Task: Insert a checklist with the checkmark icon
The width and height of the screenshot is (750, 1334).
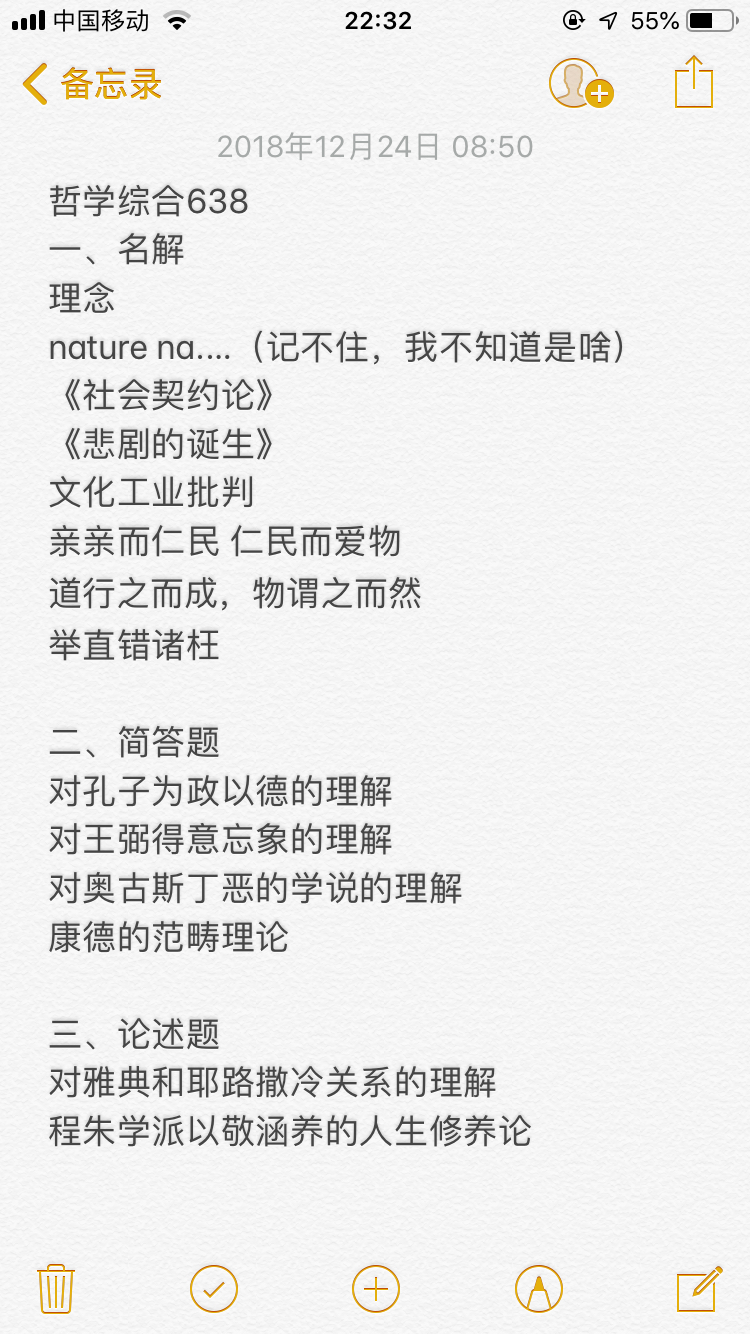Action: 214,1288
